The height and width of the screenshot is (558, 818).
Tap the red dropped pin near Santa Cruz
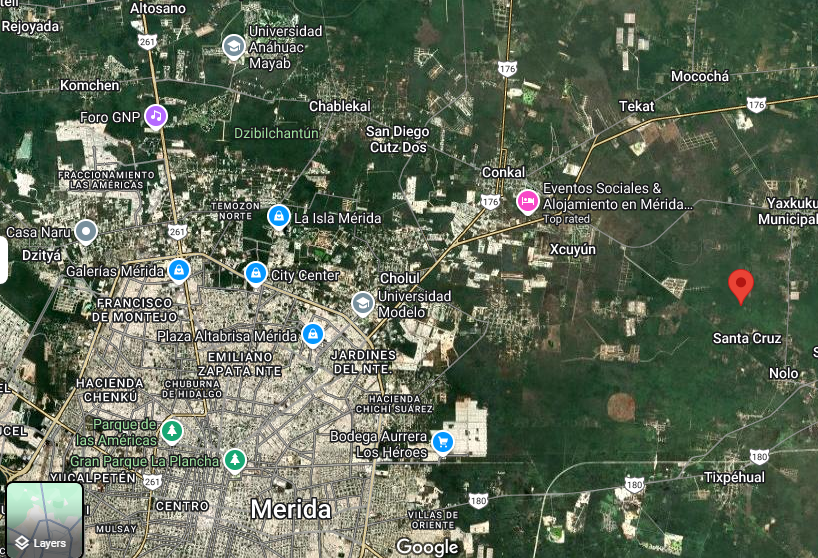pyautogui.click(x=740, y=284)
